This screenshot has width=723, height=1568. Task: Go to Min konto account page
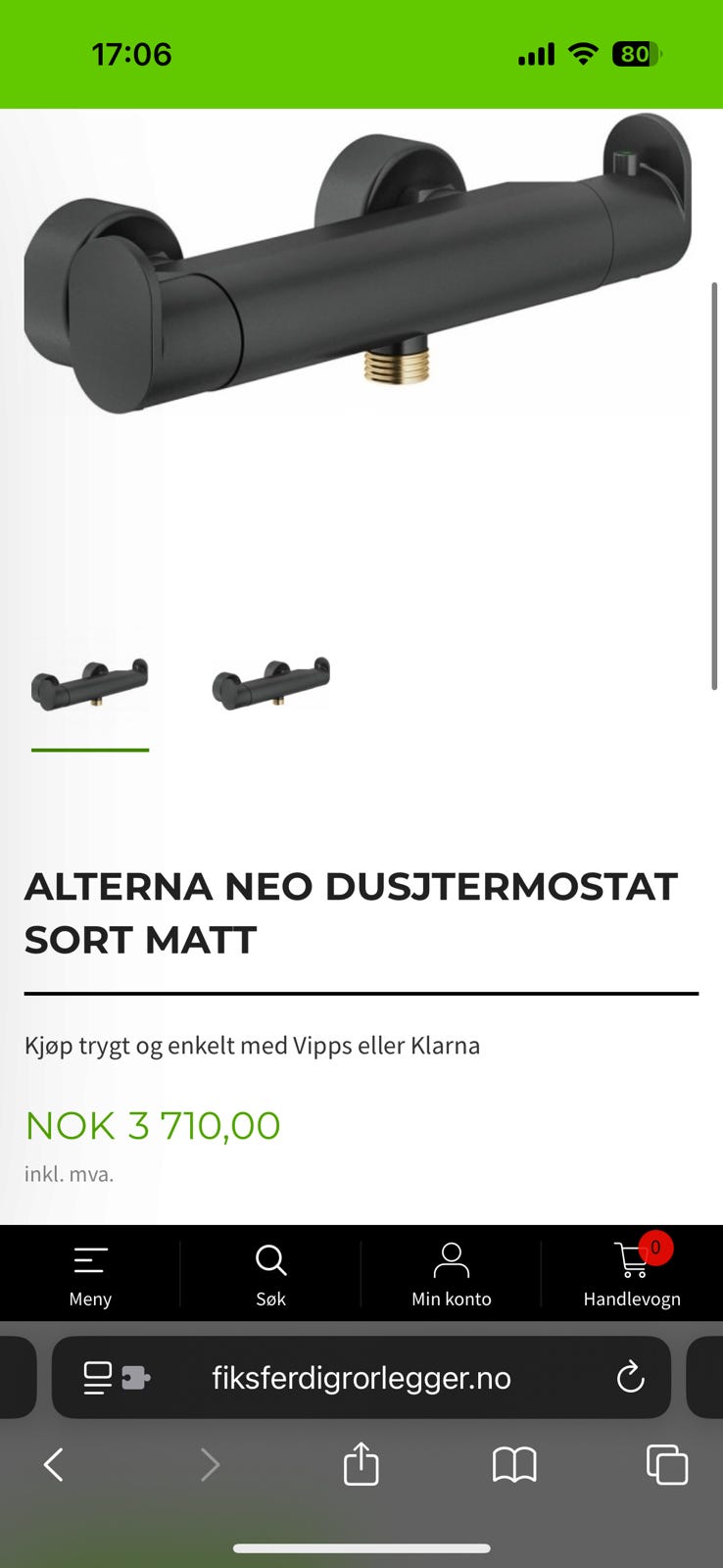[x=451, y=1274]
